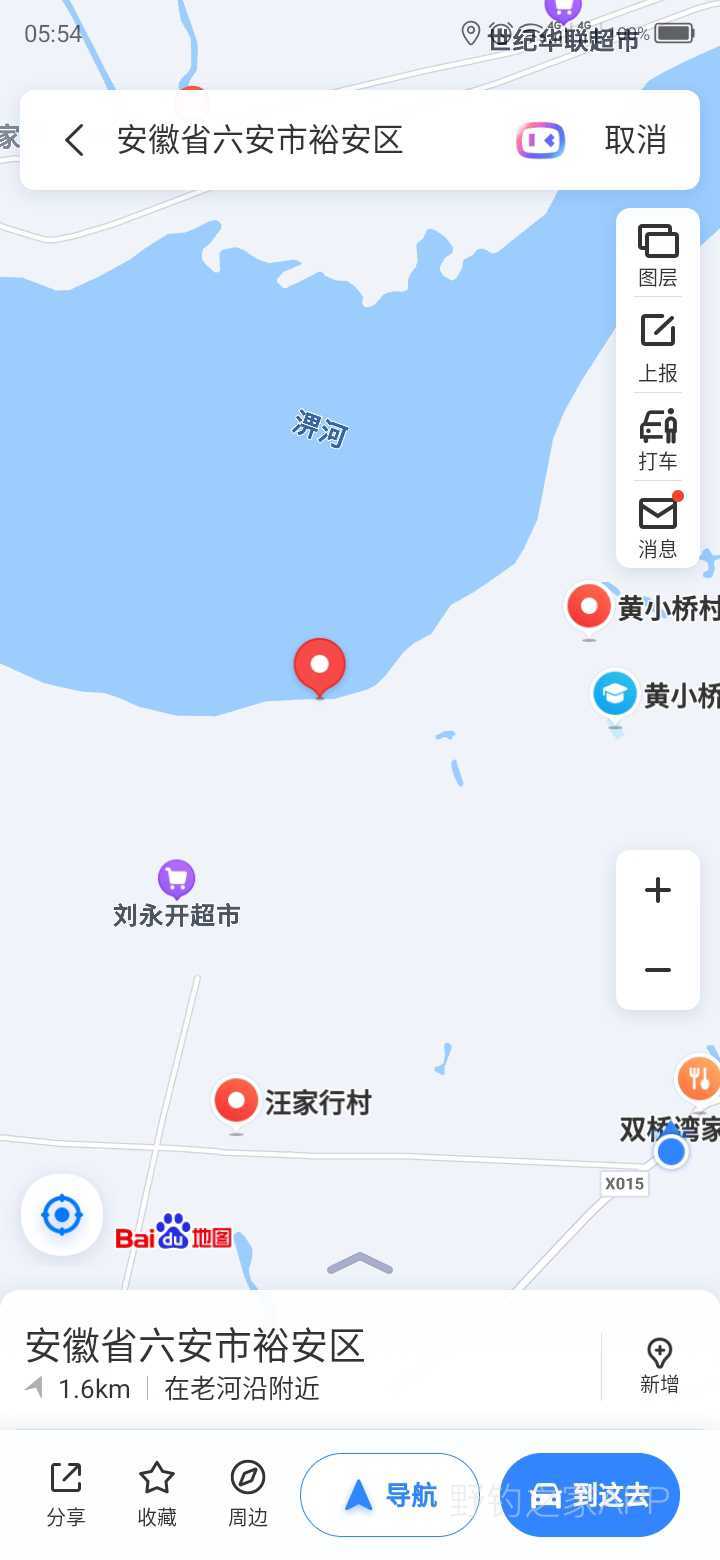Select the 刘永开超市 map marker
Image resolution: width=720 pixels, height=1560 pixels.
tap(177, 880)
